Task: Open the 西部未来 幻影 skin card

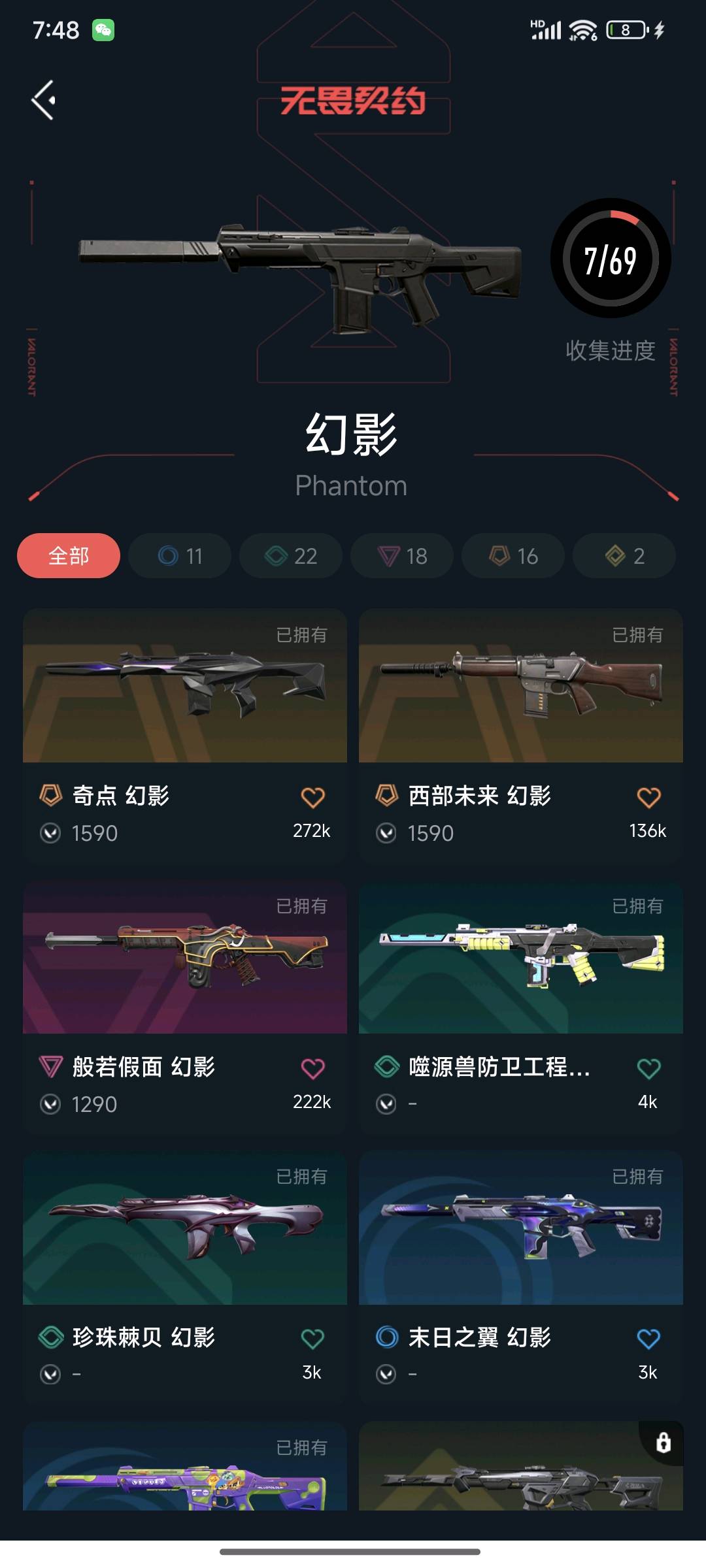Action: [x=521, y=686]
